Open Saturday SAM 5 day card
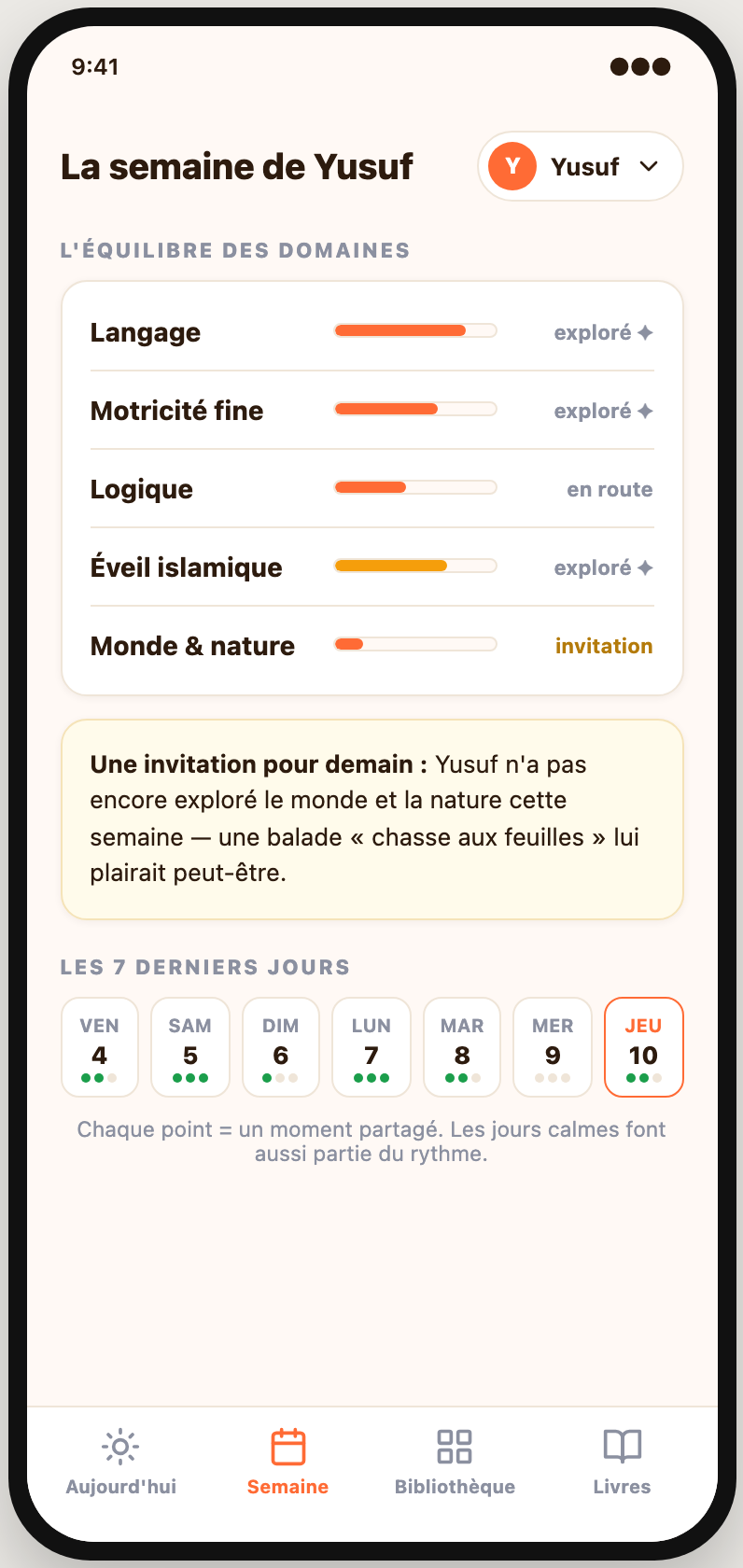The width and height of the screenshot is (743, 1568). pyautogui.click(x=190, y=1047)
